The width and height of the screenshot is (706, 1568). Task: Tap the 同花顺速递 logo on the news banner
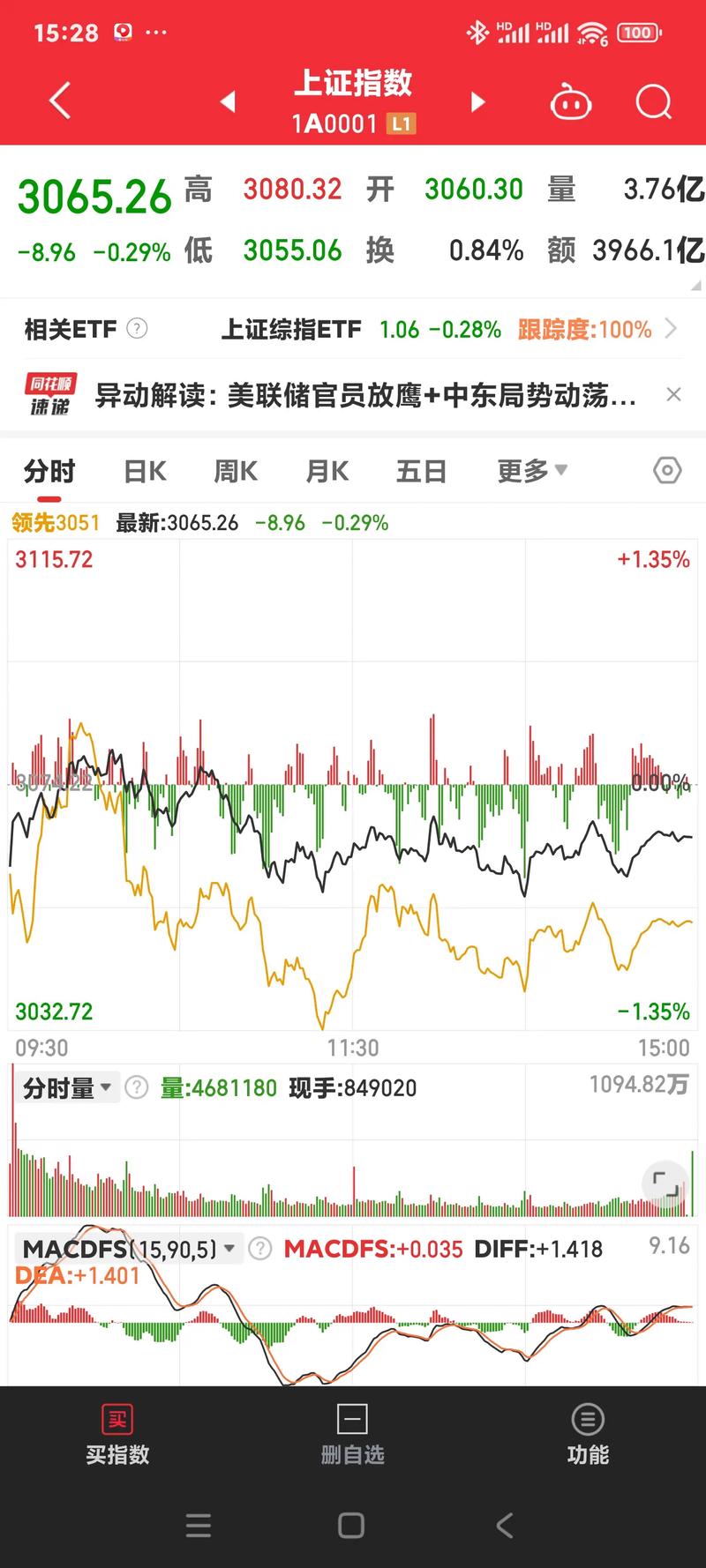click(x=51, y=394)
